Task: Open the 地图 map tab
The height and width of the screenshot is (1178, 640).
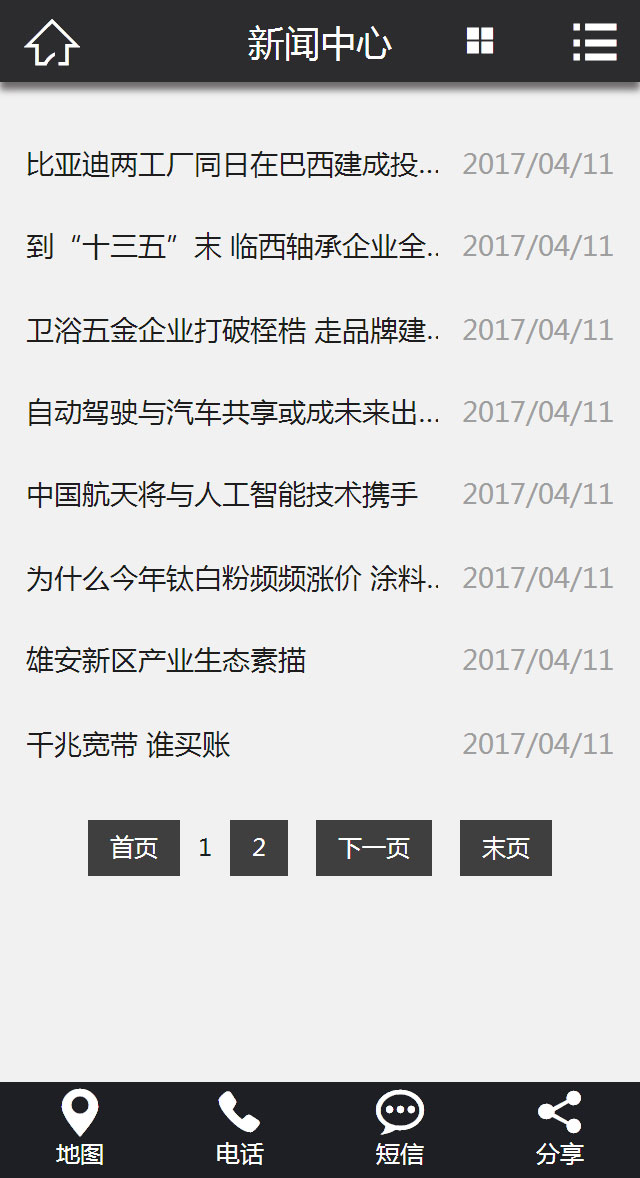Action: 80,1129
